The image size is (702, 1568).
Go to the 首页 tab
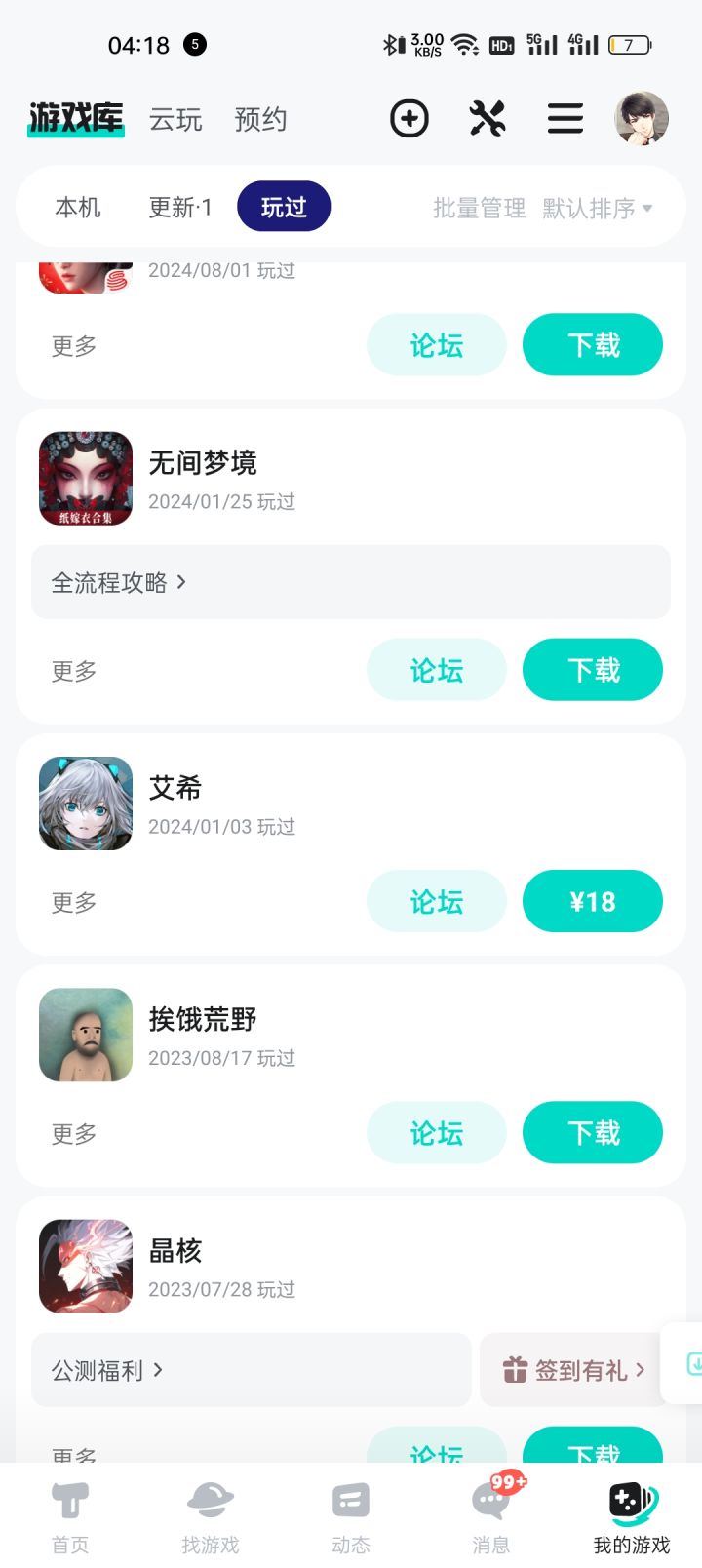70,1516
